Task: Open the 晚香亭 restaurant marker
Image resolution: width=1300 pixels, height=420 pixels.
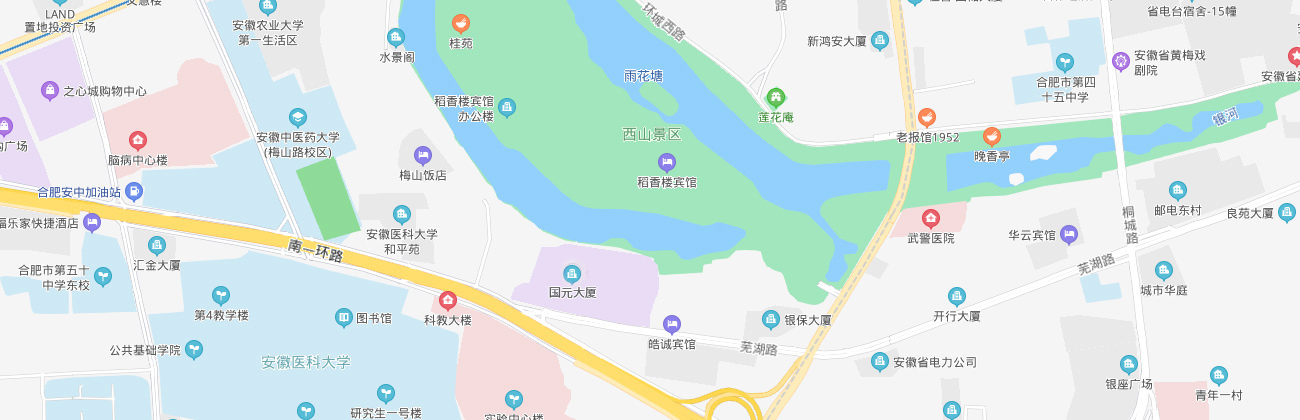Action: (x=992, y=136)
